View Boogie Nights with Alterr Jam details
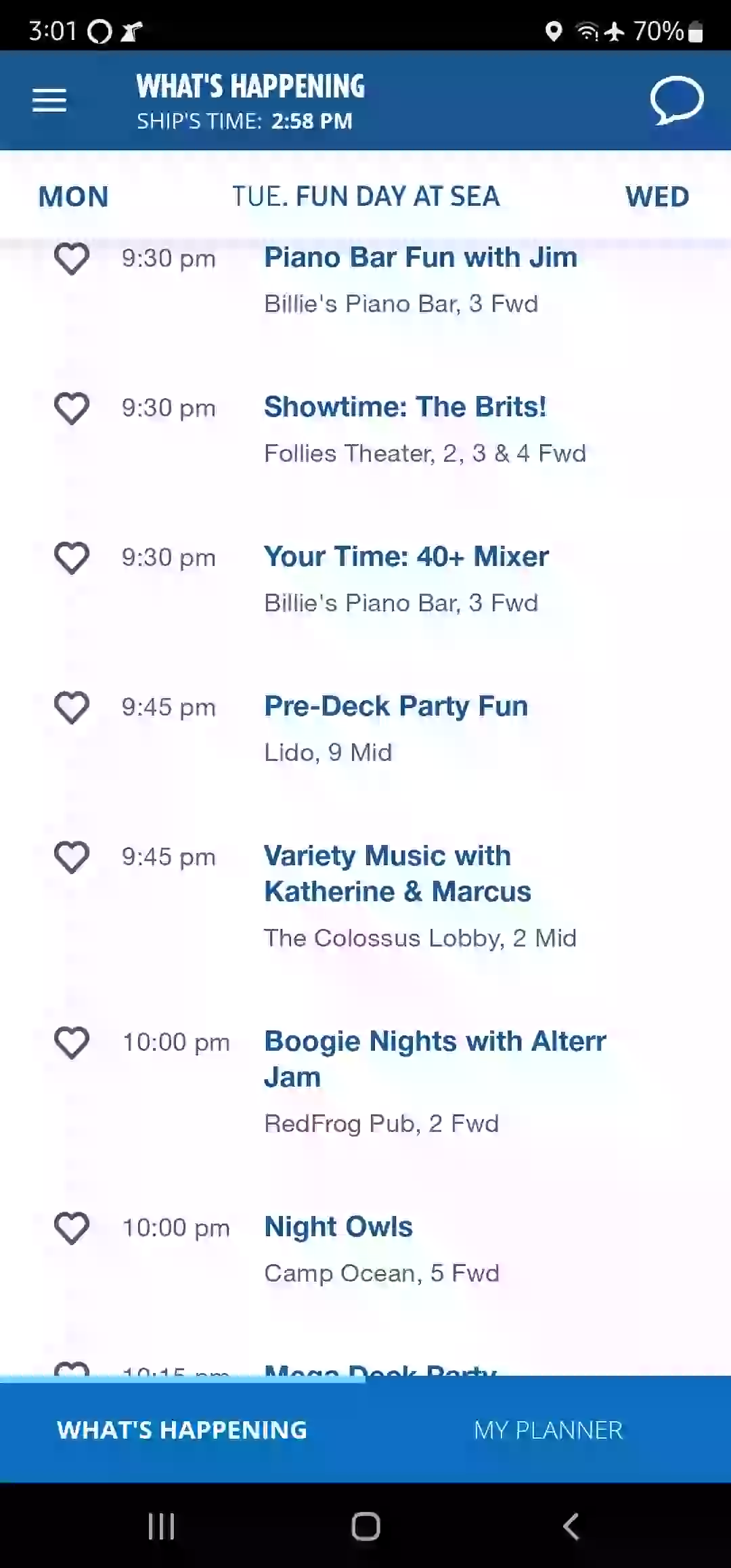731x1568 pixels. coord(435,1060)
